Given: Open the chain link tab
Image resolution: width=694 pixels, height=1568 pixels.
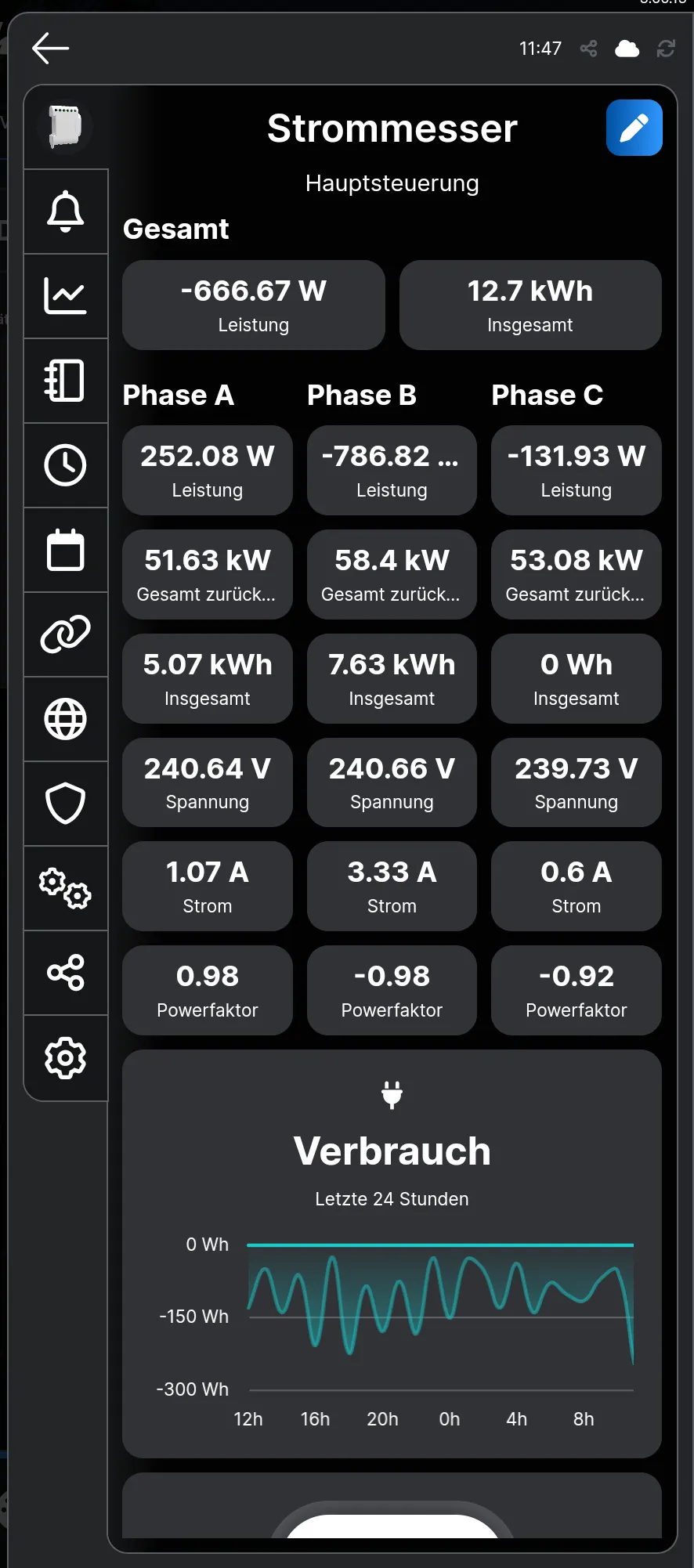Looking at the screenshot, I should (x=66, y=634).
